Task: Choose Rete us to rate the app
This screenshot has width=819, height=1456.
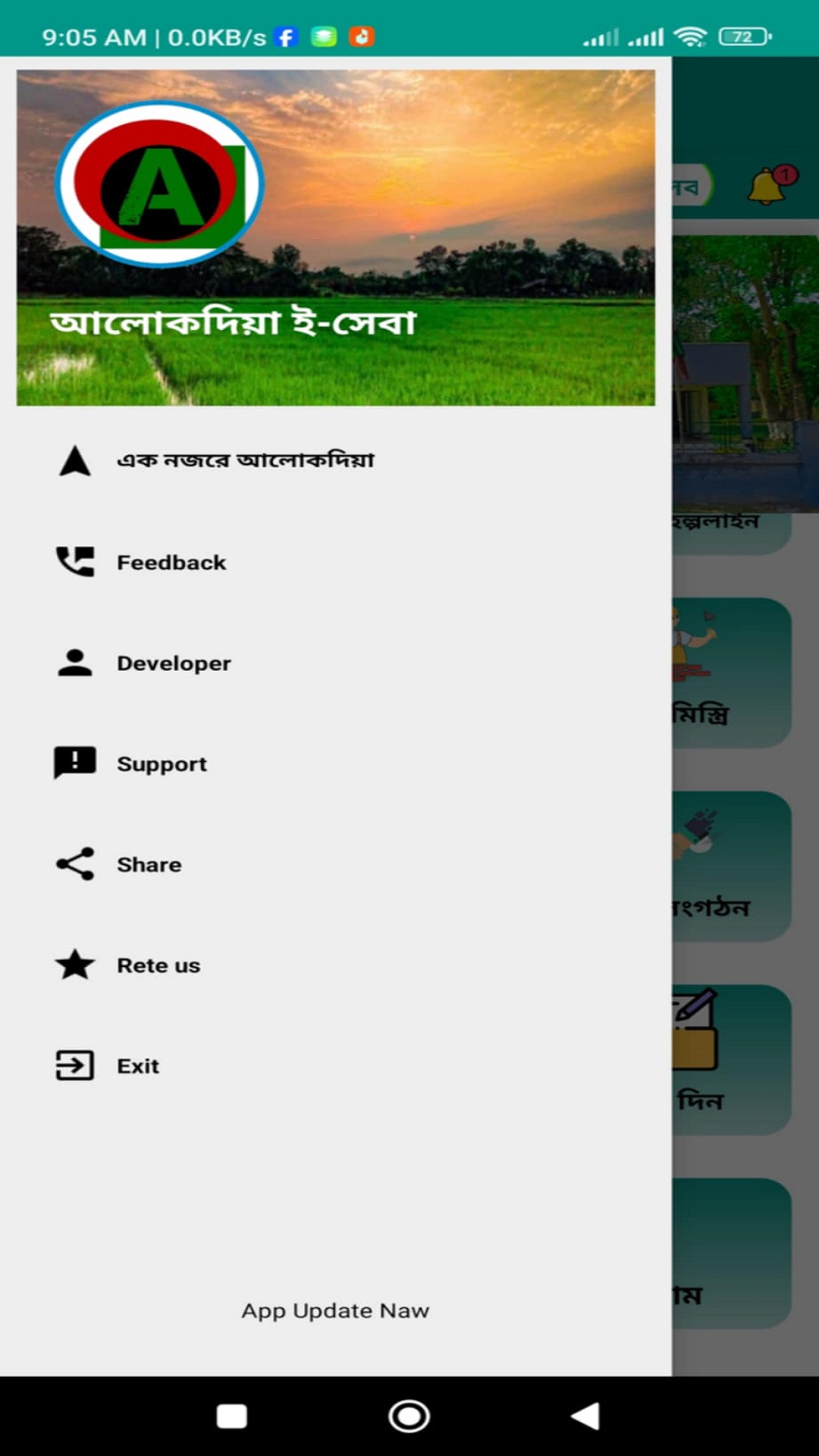Action: (x=158, y=965)
